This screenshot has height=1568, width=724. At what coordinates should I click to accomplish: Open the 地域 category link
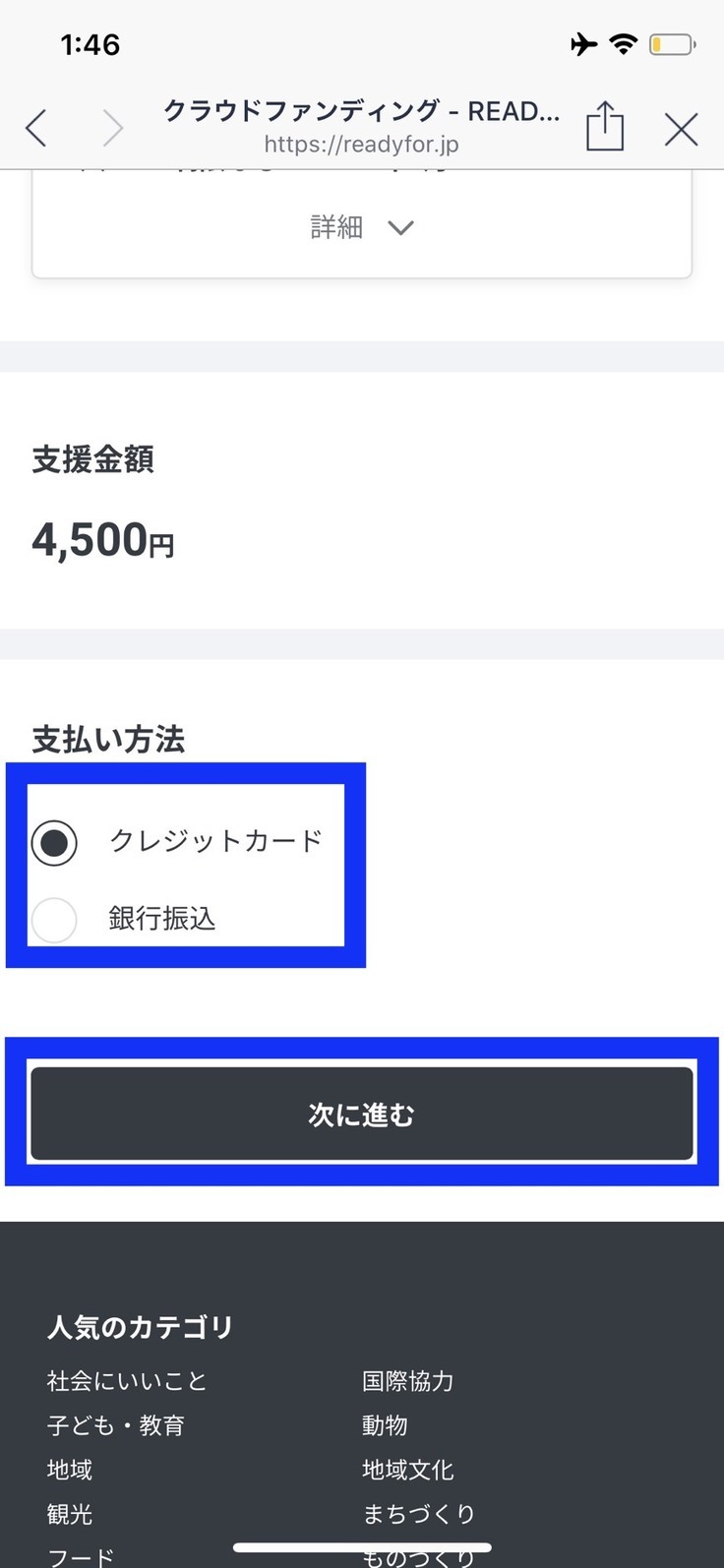pos(70,1470)
